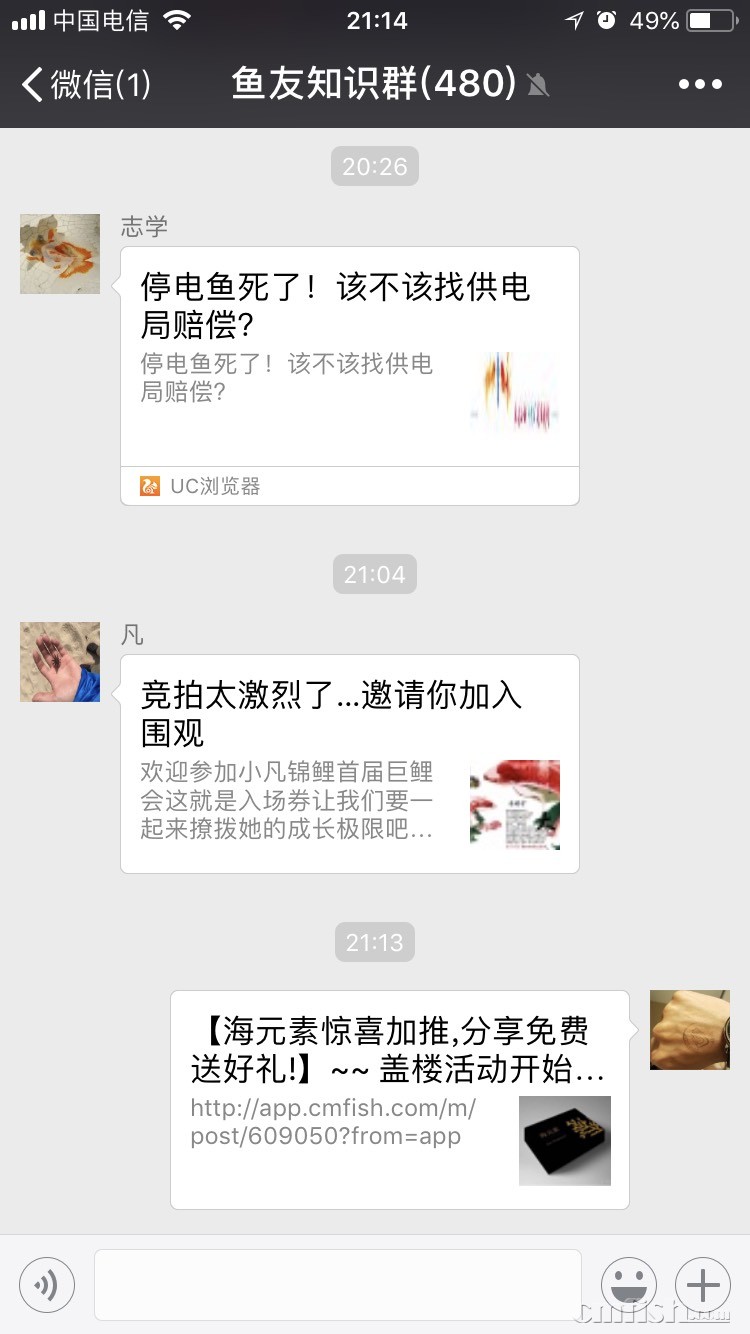Open 志学's shared article about 停电鱼死了
Viewport: 750px width, 1334px height.
pyautogui.click(x=350, y=375)
